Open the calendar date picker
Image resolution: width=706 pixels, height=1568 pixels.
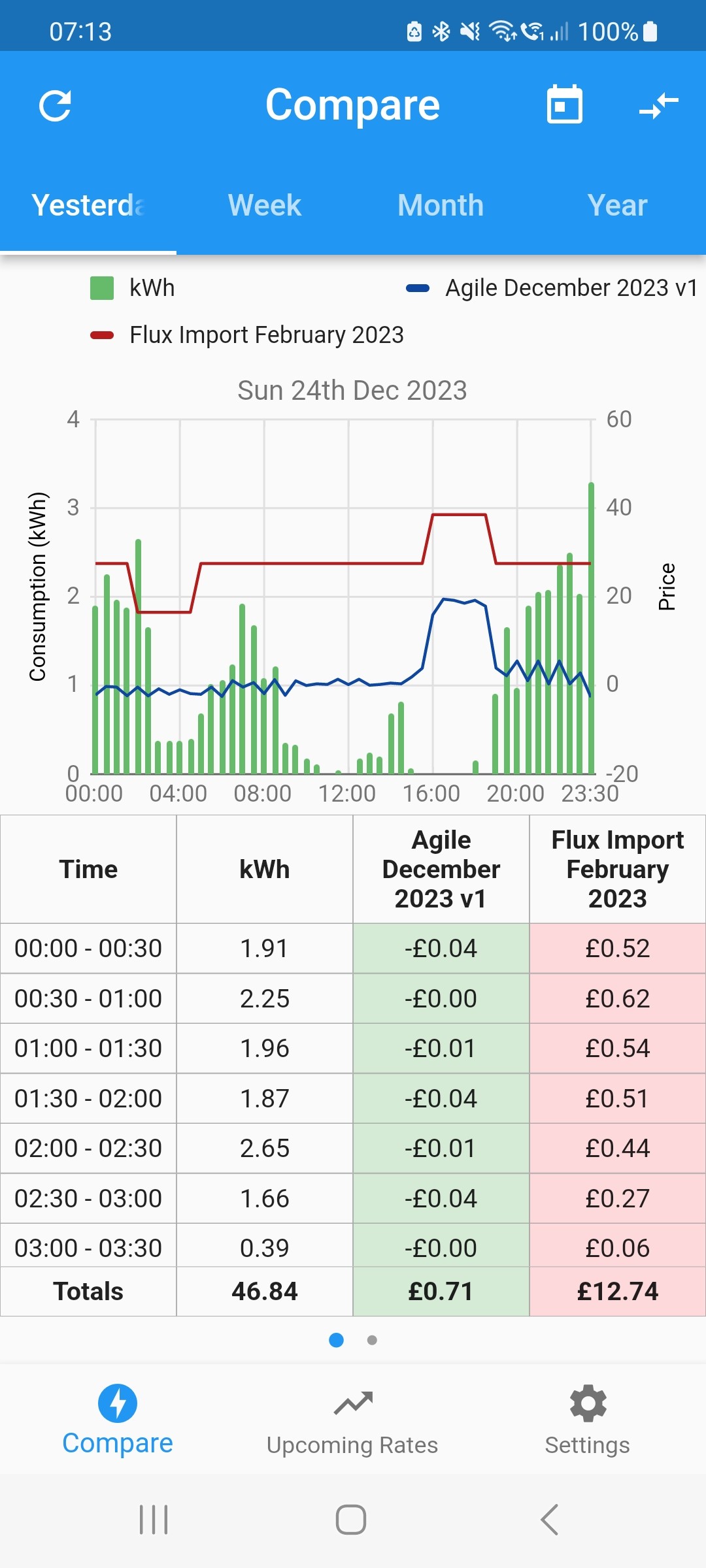(x=565, y=105)
